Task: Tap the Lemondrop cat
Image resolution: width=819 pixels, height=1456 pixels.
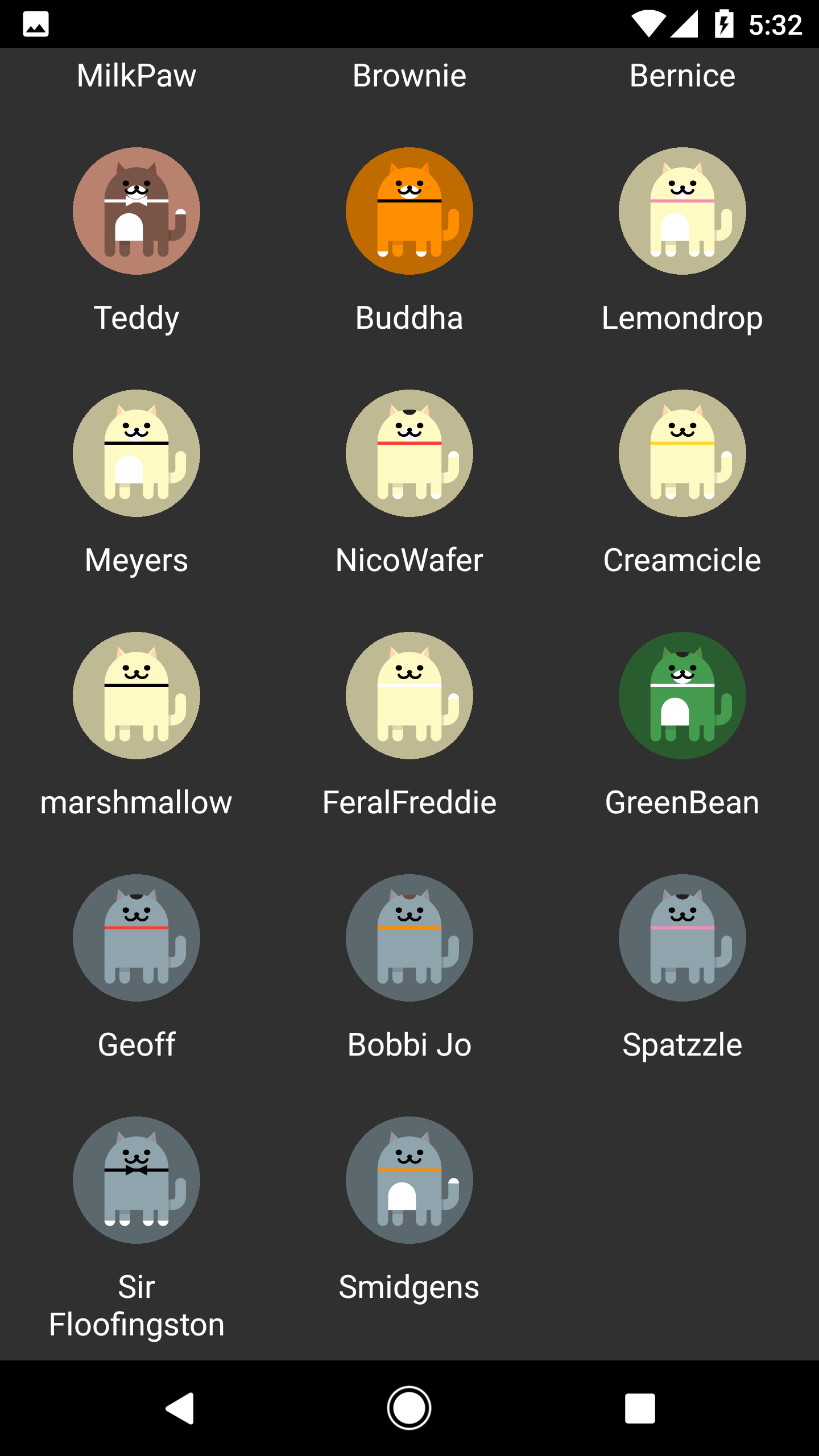Action: pyautogui.click(x=682, y=211)
